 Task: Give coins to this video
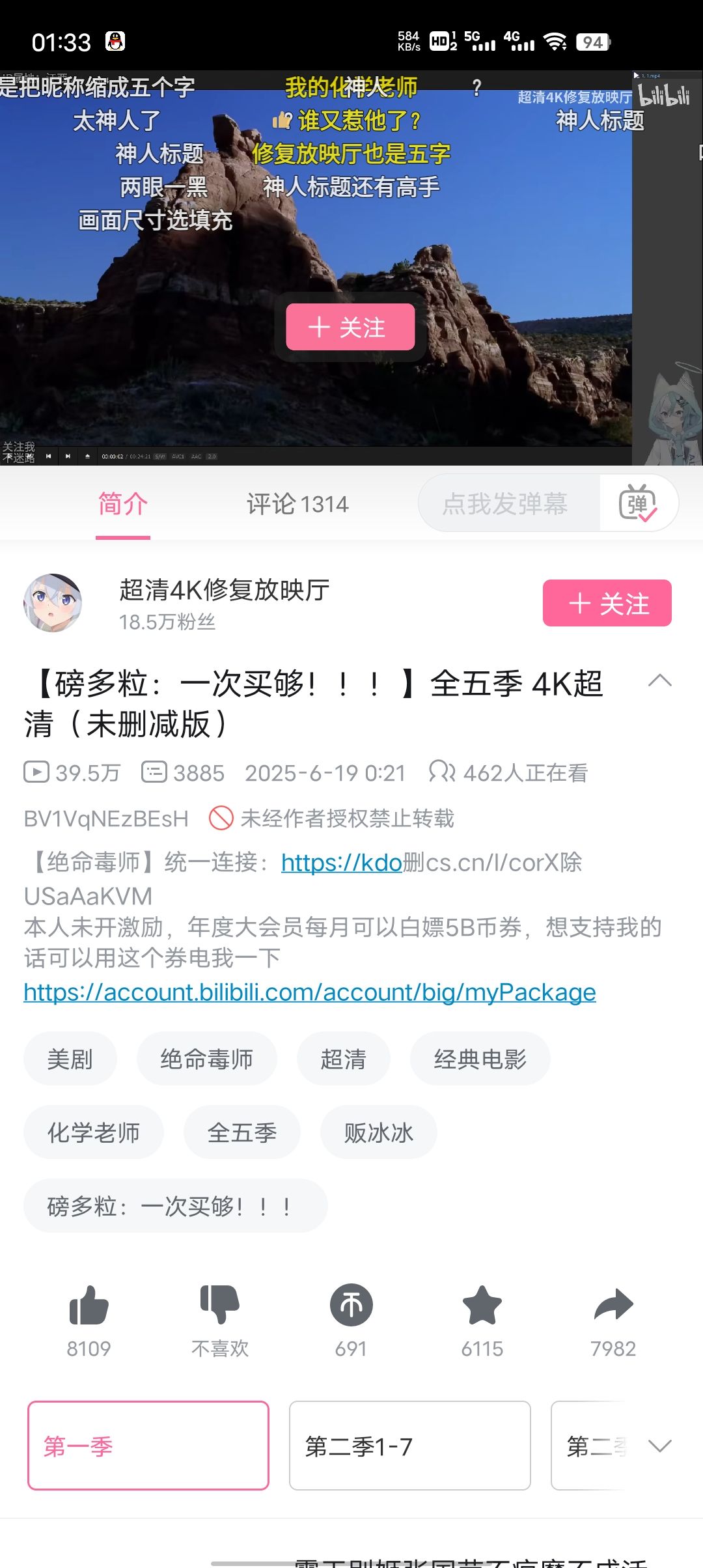click(351, 1308)
